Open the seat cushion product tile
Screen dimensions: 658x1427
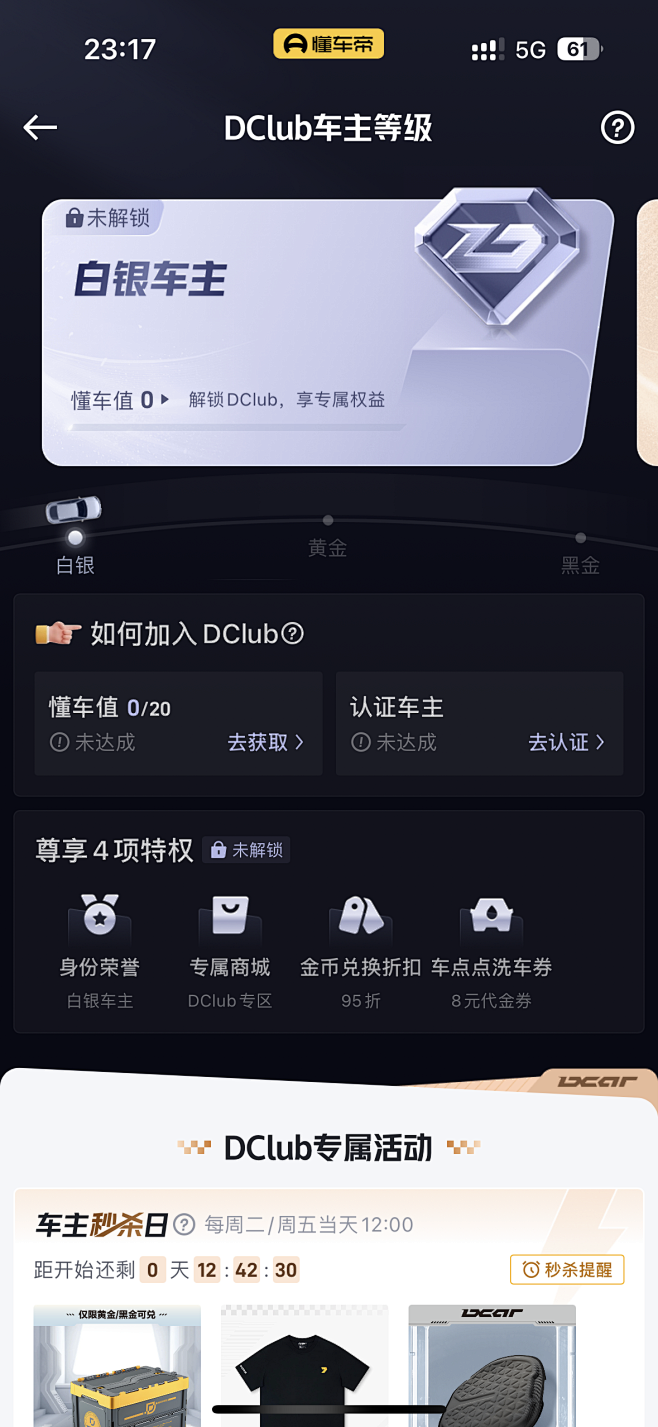point(491,1365)
